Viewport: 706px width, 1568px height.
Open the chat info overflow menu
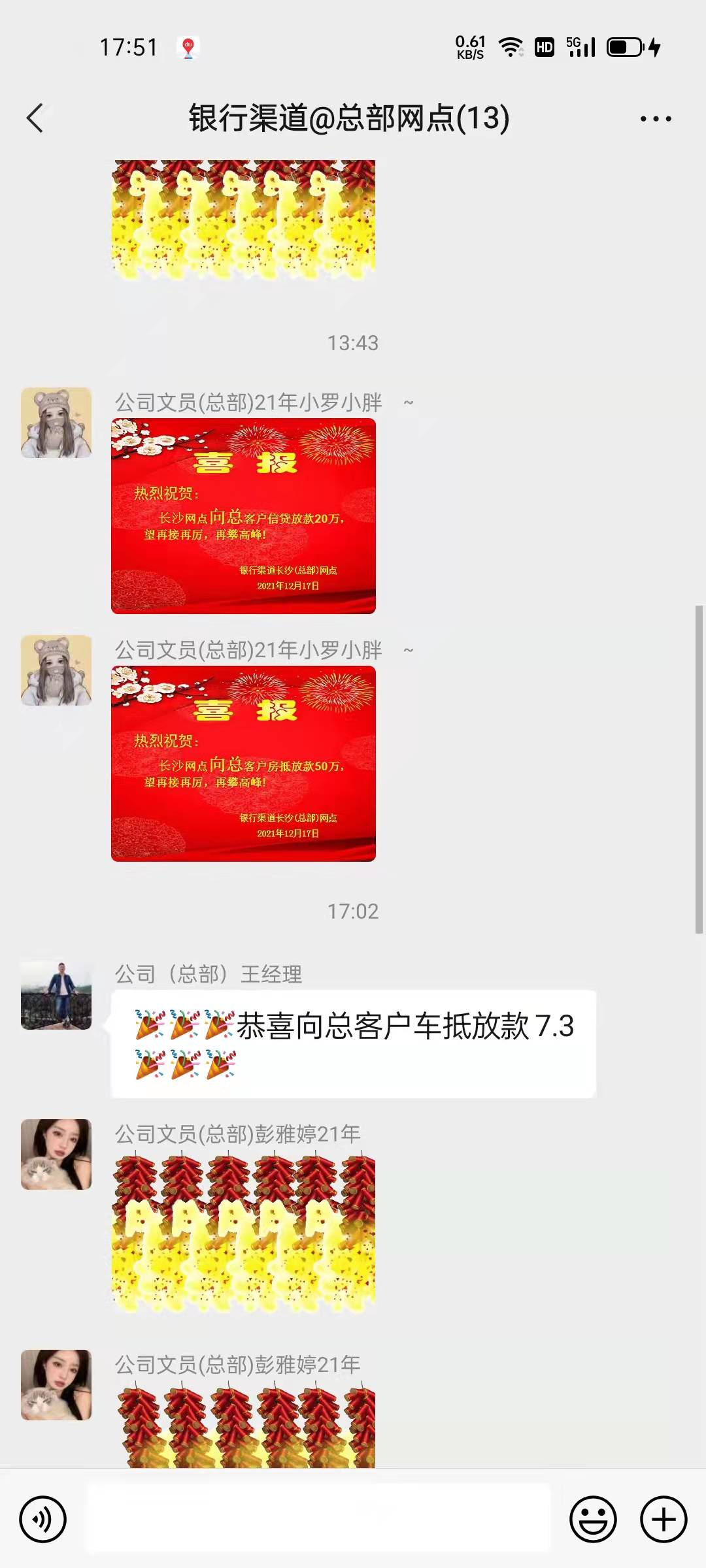click(x=655, y=119)
